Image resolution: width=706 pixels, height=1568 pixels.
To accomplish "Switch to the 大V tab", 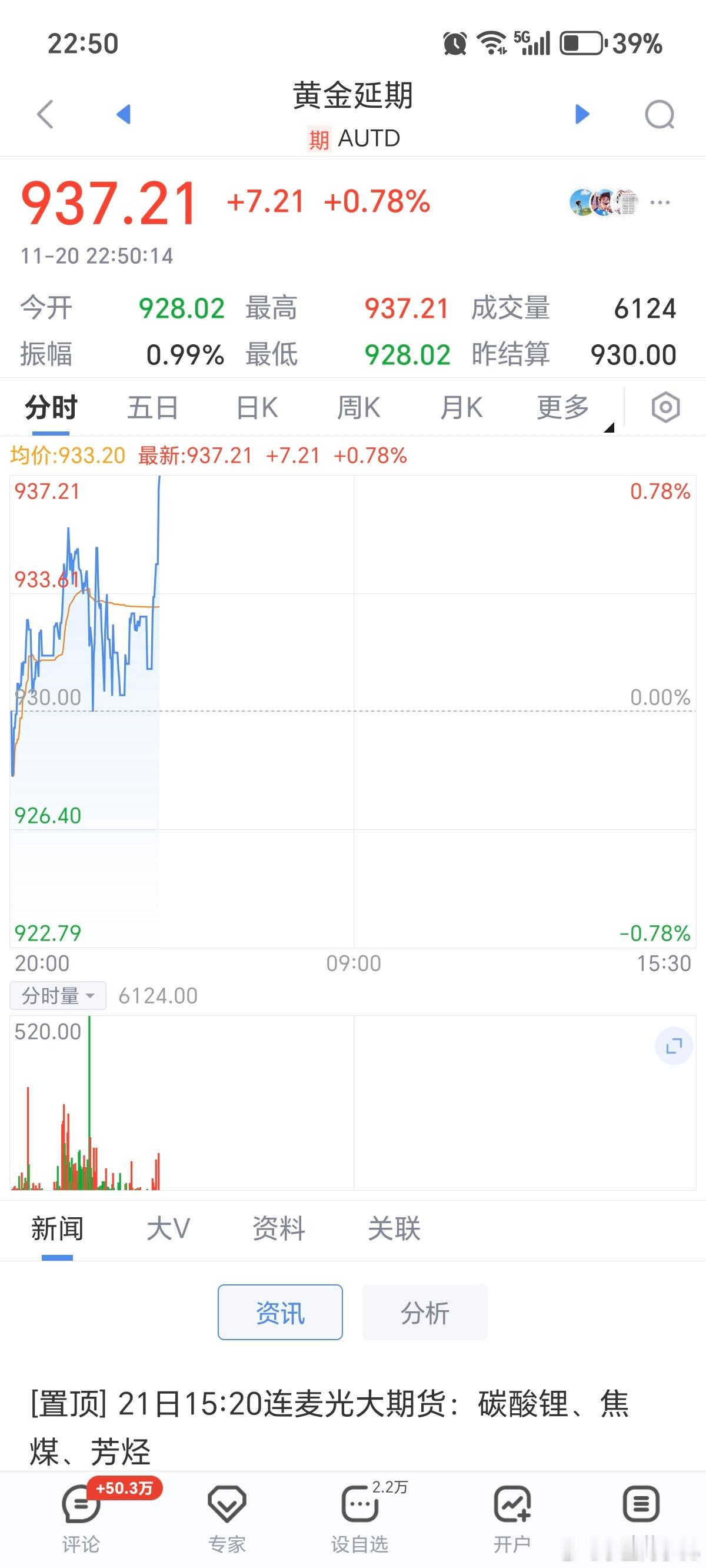I will [x=168, y=1228].
